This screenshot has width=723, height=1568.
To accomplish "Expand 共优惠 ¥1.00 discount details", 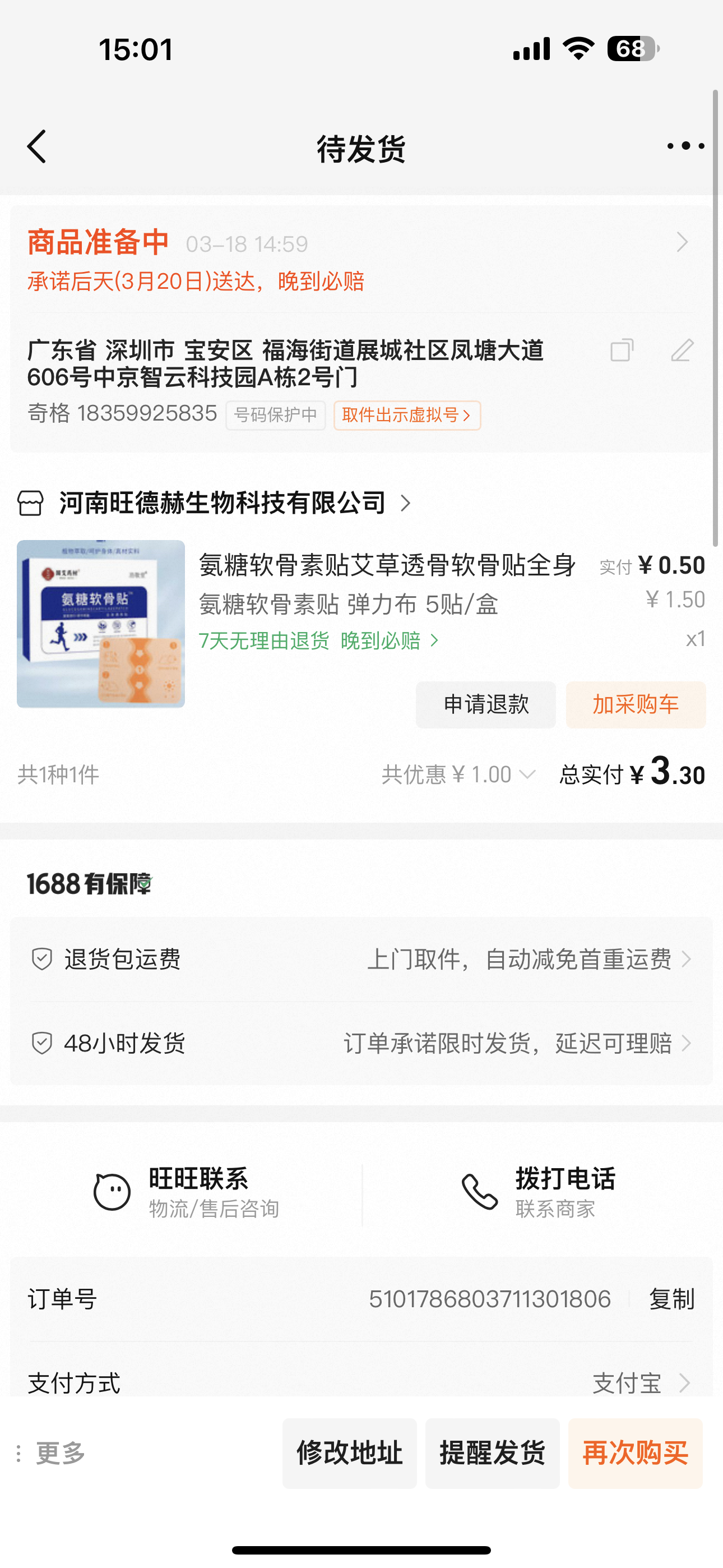I will pyautogui.click(x=458, y=774).
